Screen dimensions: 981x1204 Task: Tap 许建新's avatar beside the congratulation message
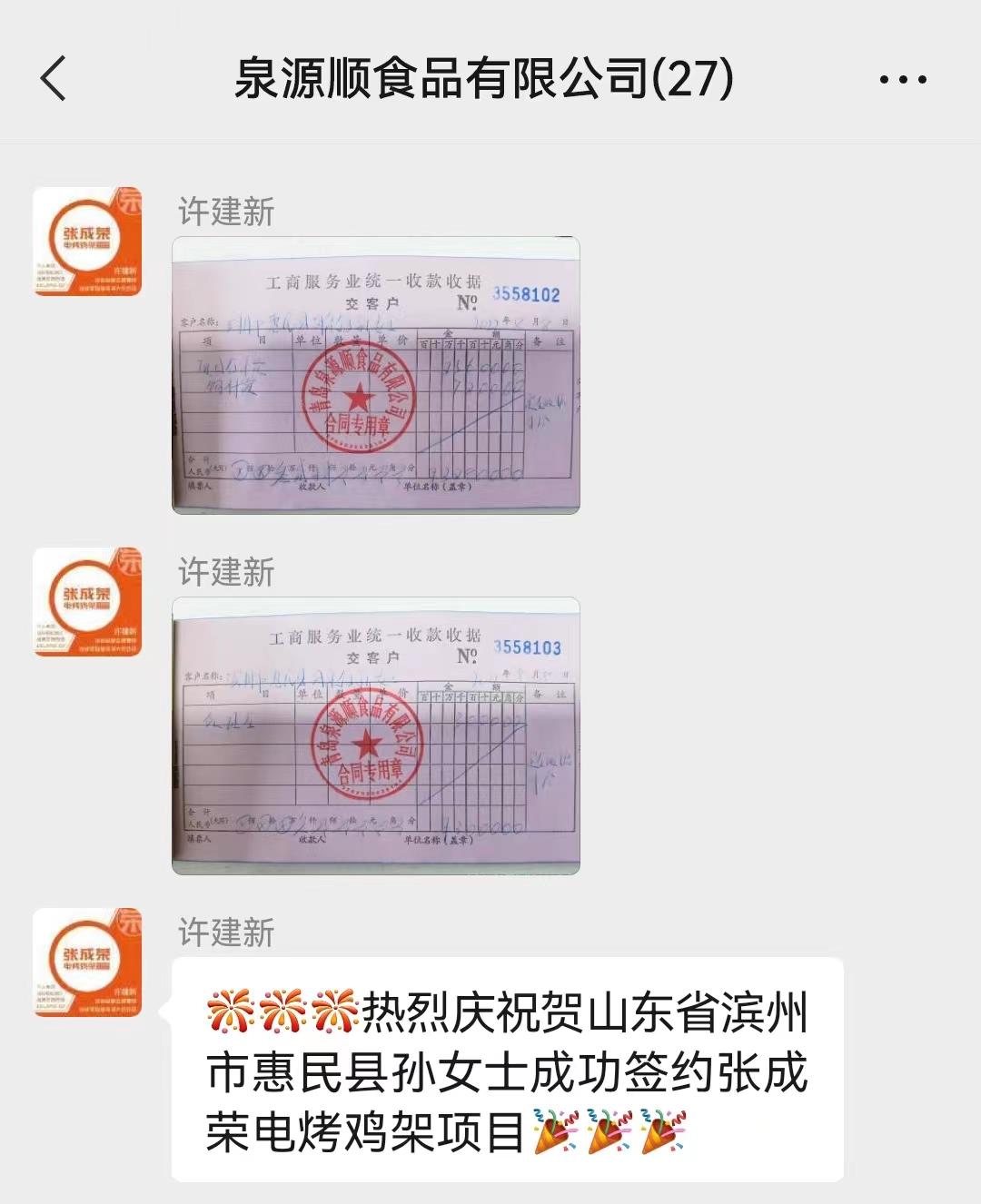click(87, 962)
